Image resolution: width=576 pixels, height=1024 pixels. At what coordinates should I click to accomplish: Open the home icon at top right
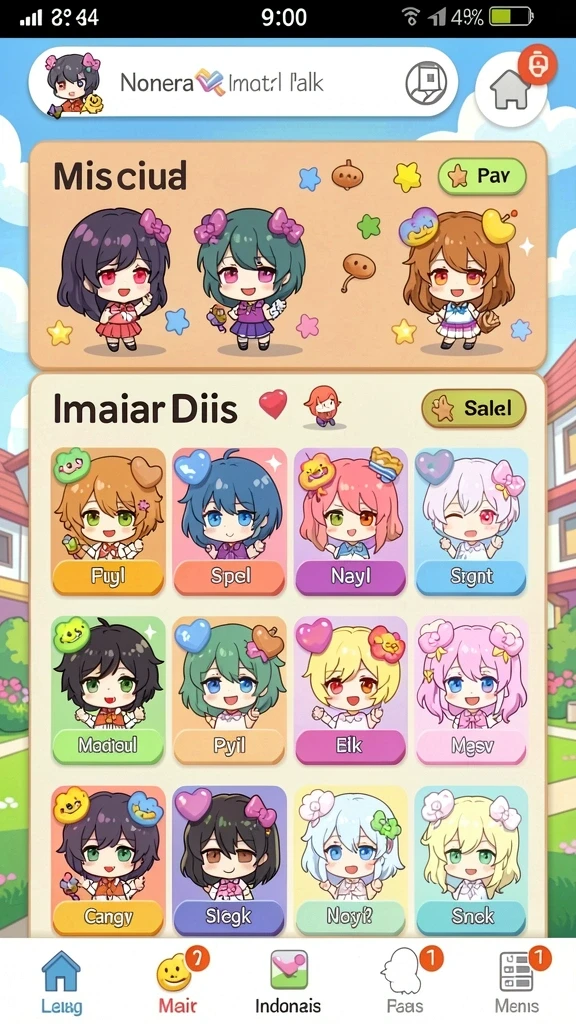click(510, 90)
